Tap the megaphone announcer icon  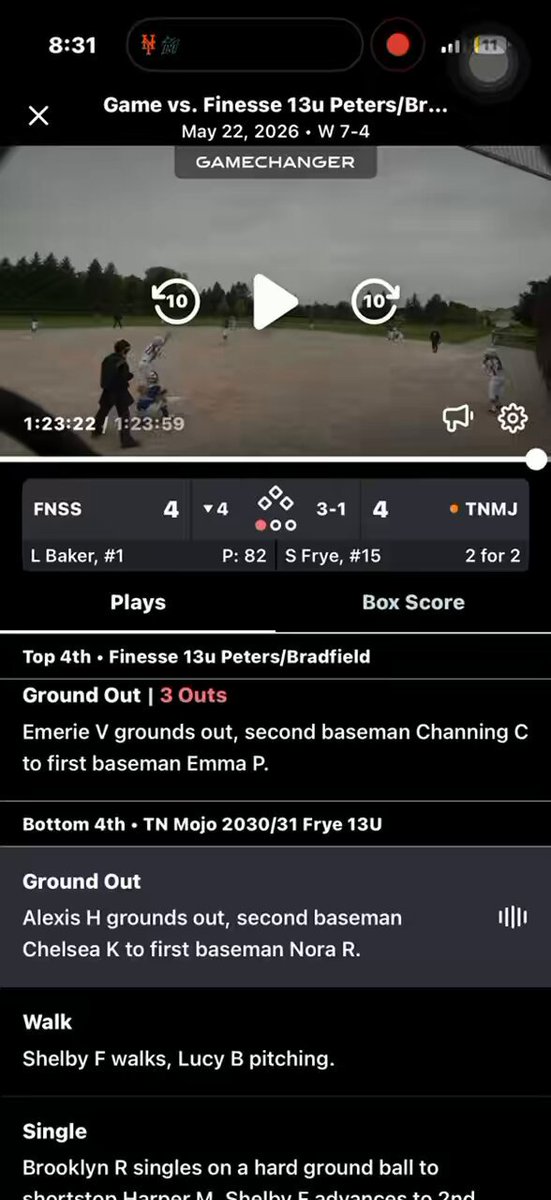coord(457,418)
